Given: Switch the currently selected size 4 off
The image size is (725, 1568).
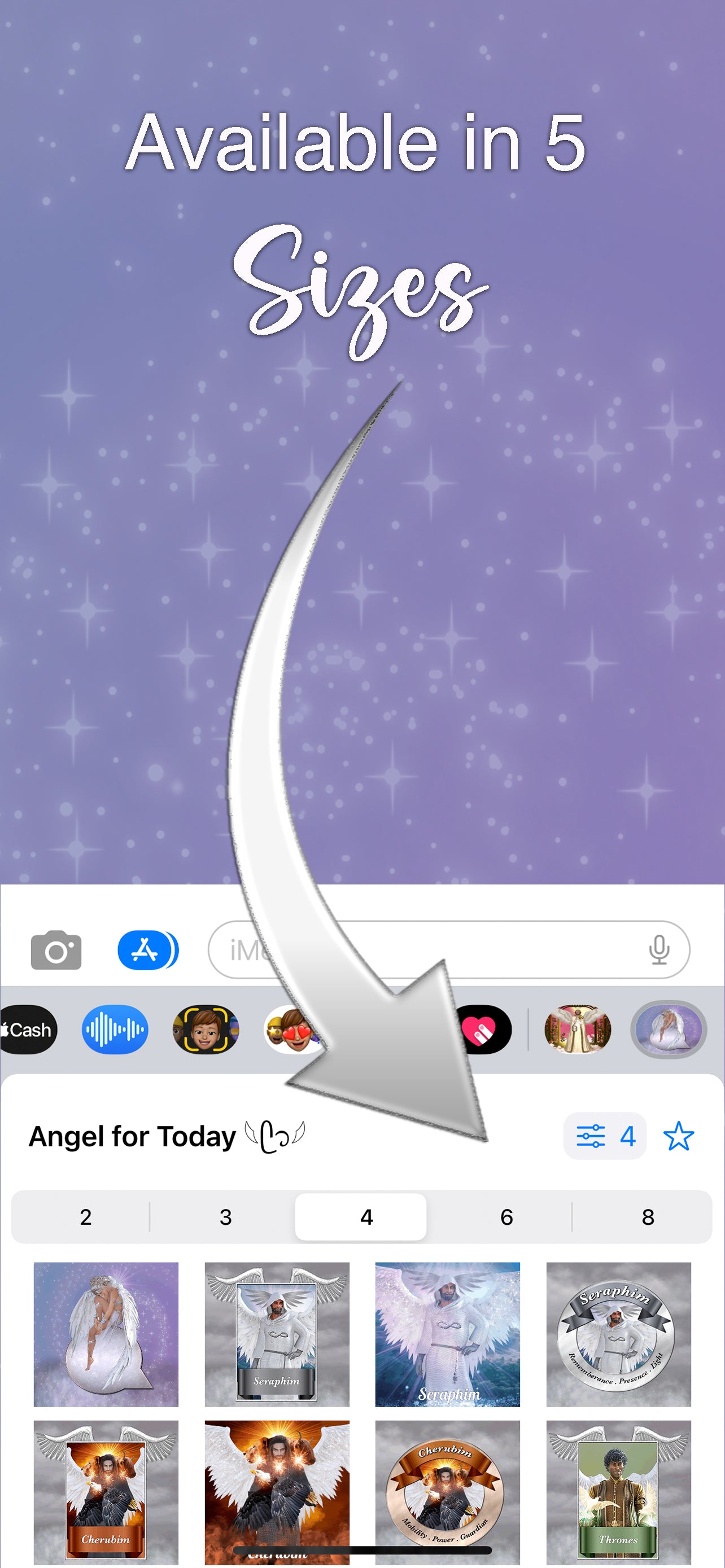Looking at the screenshot, I should click(366, 1217).
